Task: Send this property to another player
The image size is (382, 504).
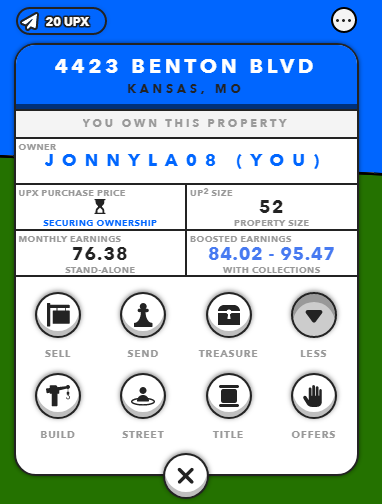Action: (143, 315)
